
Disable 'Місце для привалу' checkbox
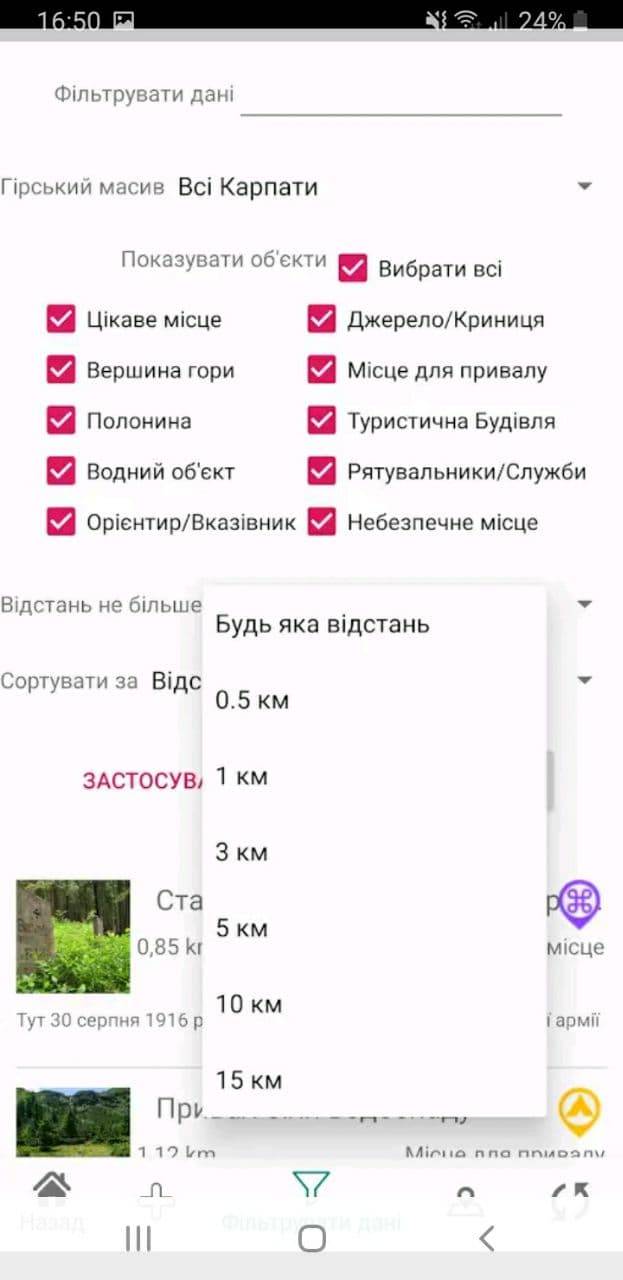tap(321, 370)
